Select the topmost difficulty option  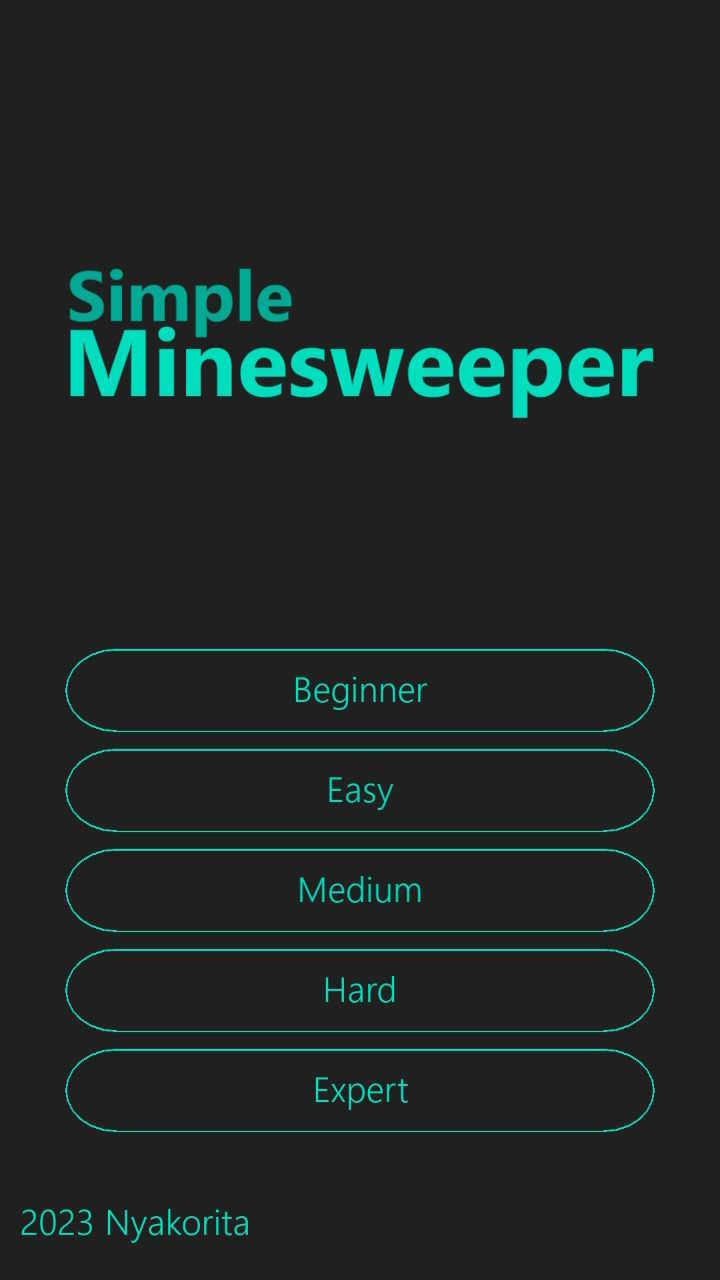tap(360, 690)
